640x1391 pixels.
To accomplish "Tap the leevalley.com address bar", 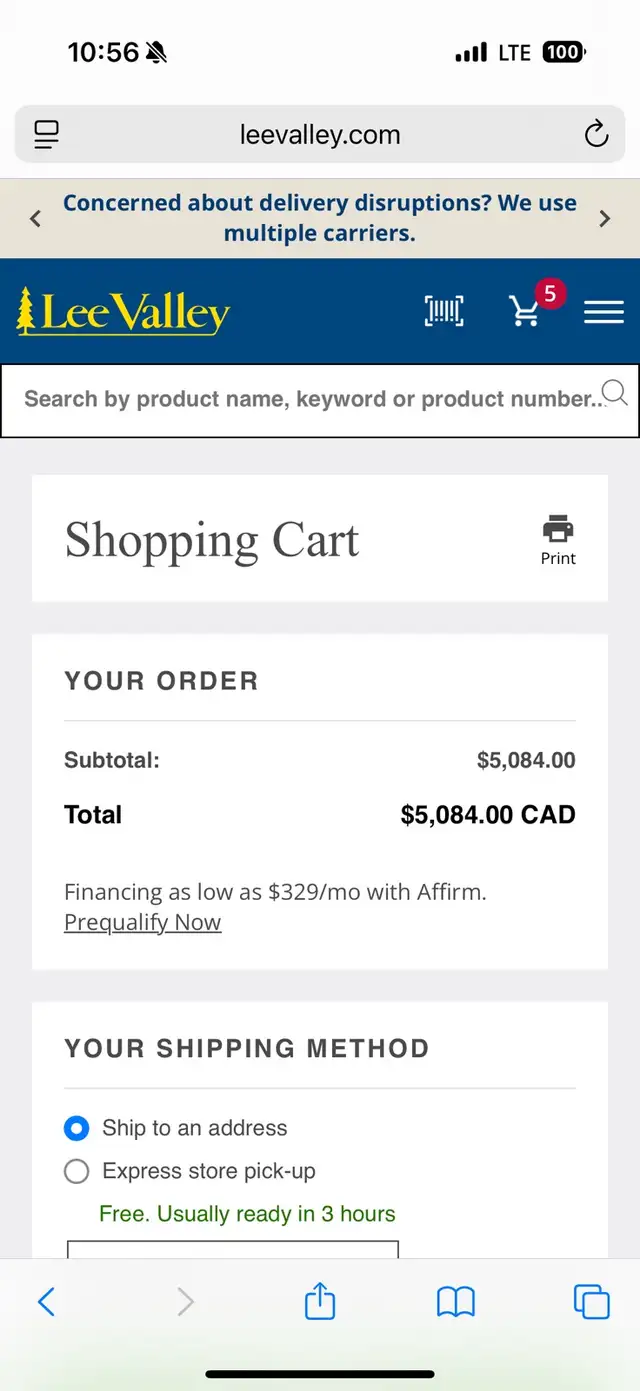I will 320,135.
